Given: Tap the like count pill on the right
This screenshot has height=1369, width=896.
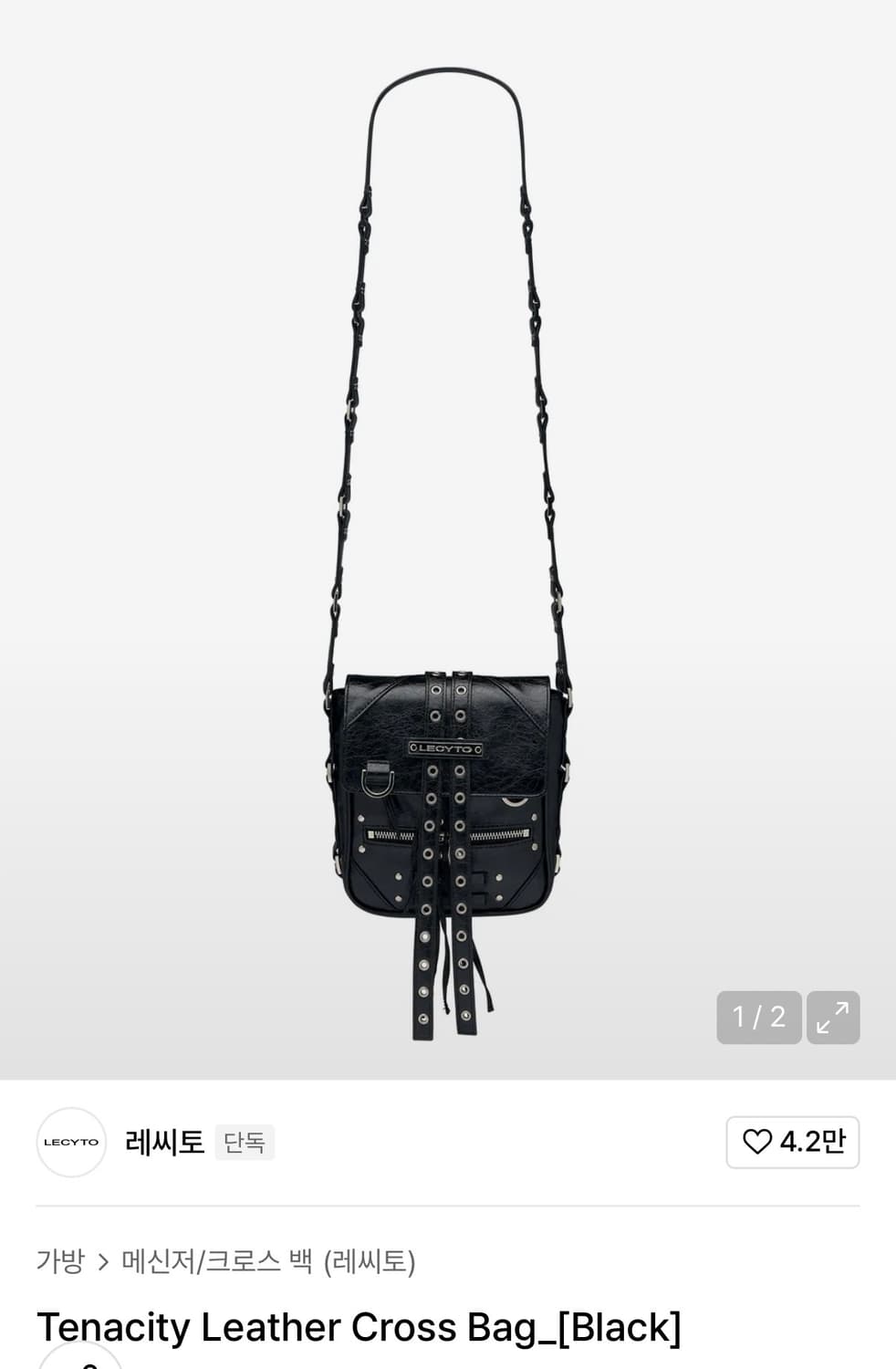Looking at the screenshot, I should click(x=792, y=1142).
